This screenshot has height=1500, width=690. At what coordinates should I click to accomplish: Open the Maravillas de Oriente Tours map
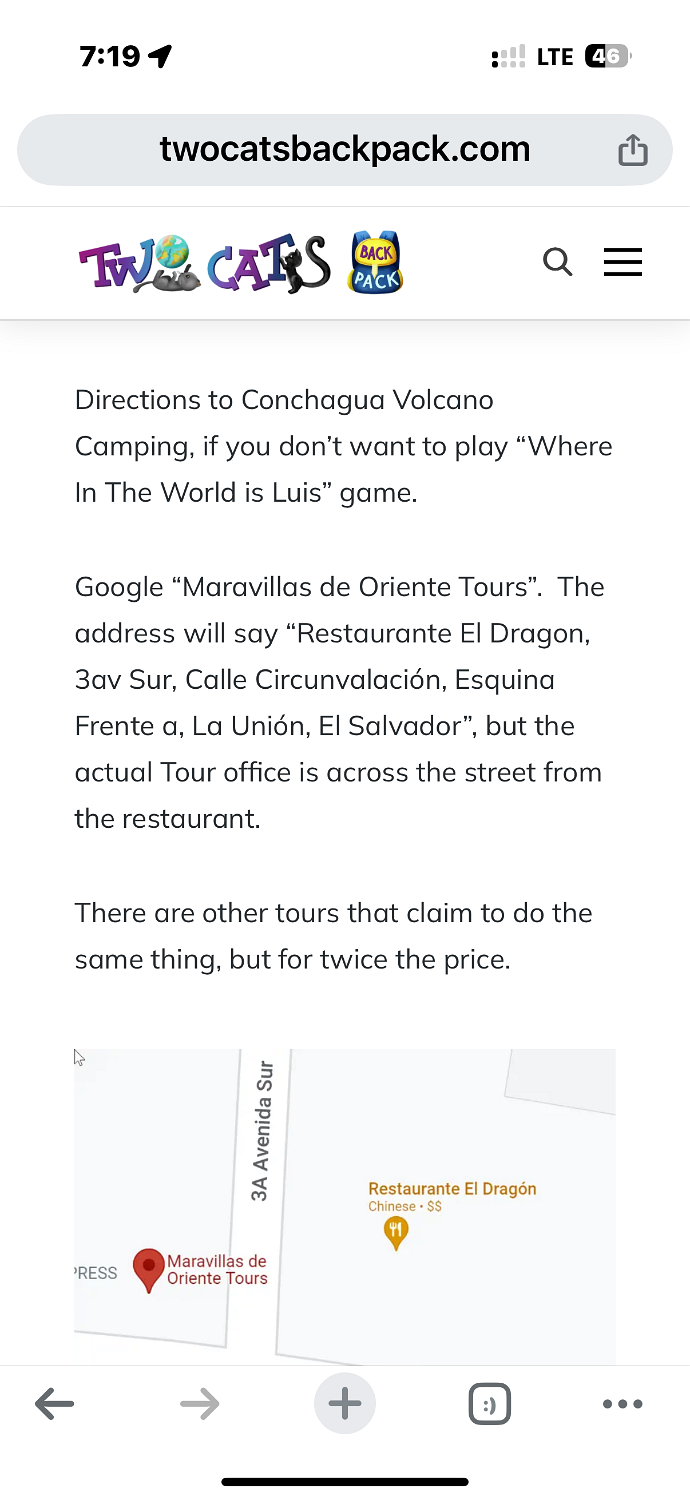345,1206
